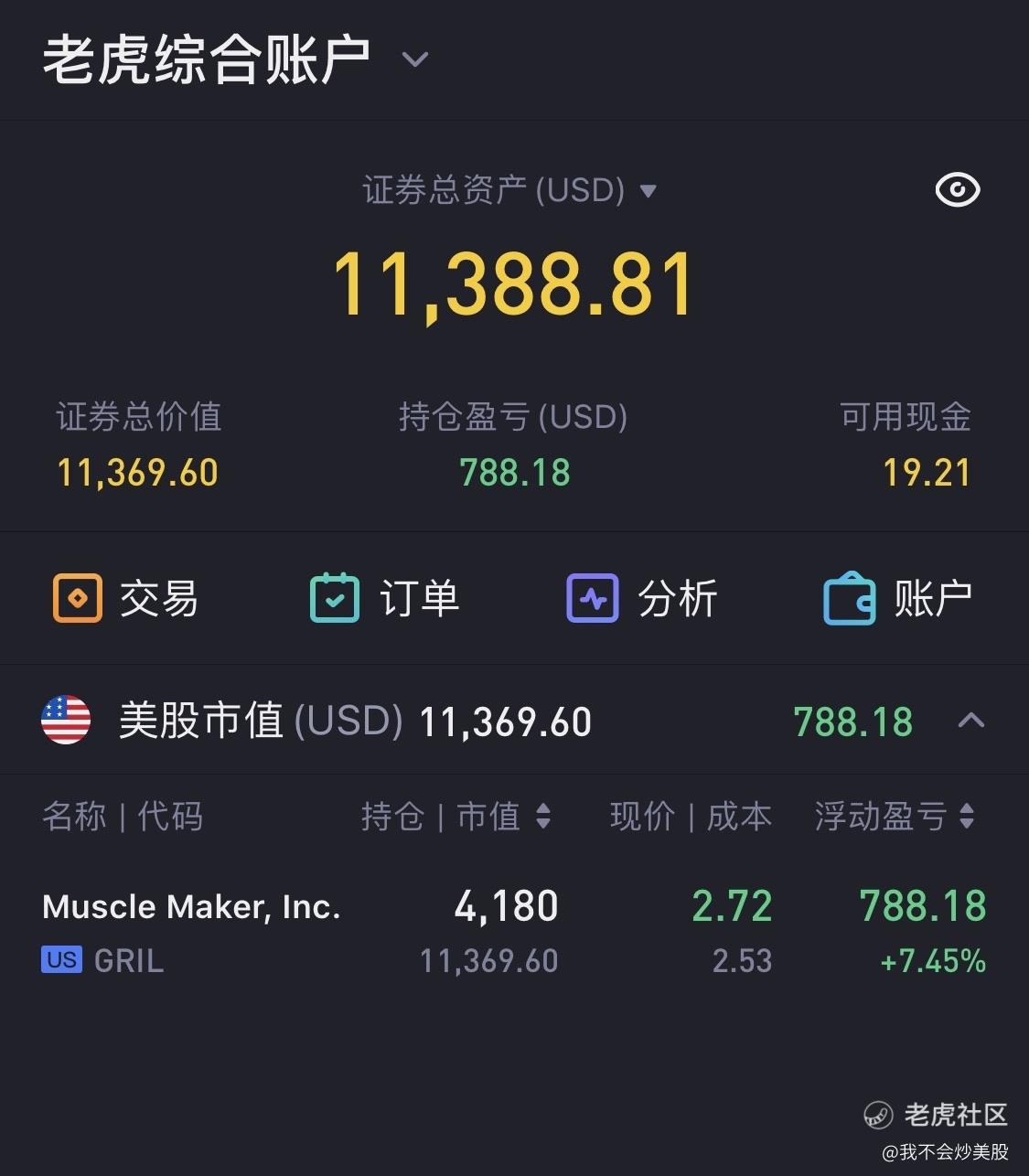Open the 分析 analysis shortcut
The width and height of the screenshot is (1029, 1176).
pos(641,598)
